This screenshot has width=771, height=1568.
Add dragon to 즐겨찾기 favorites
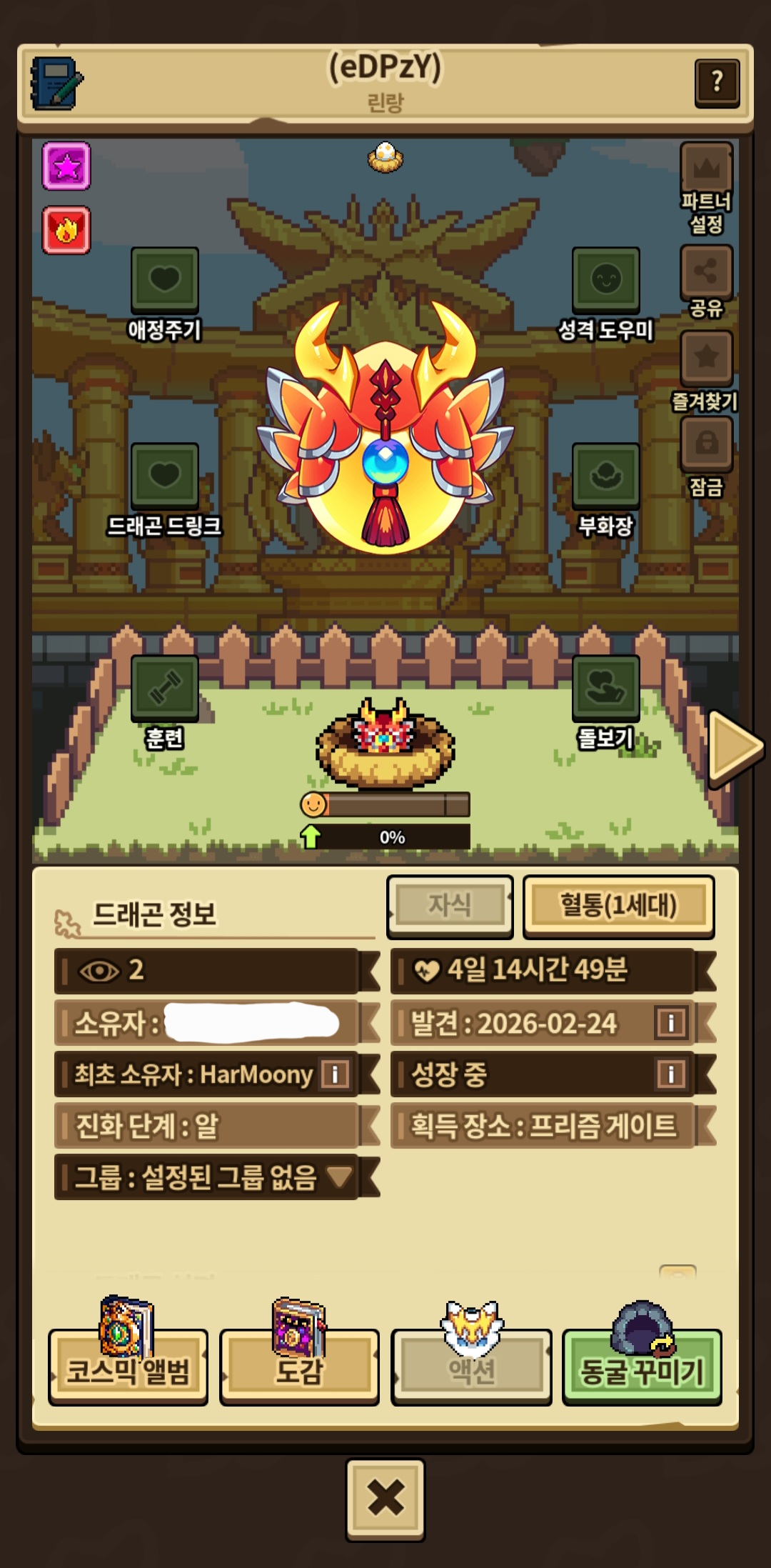click(x=706, y=357)
